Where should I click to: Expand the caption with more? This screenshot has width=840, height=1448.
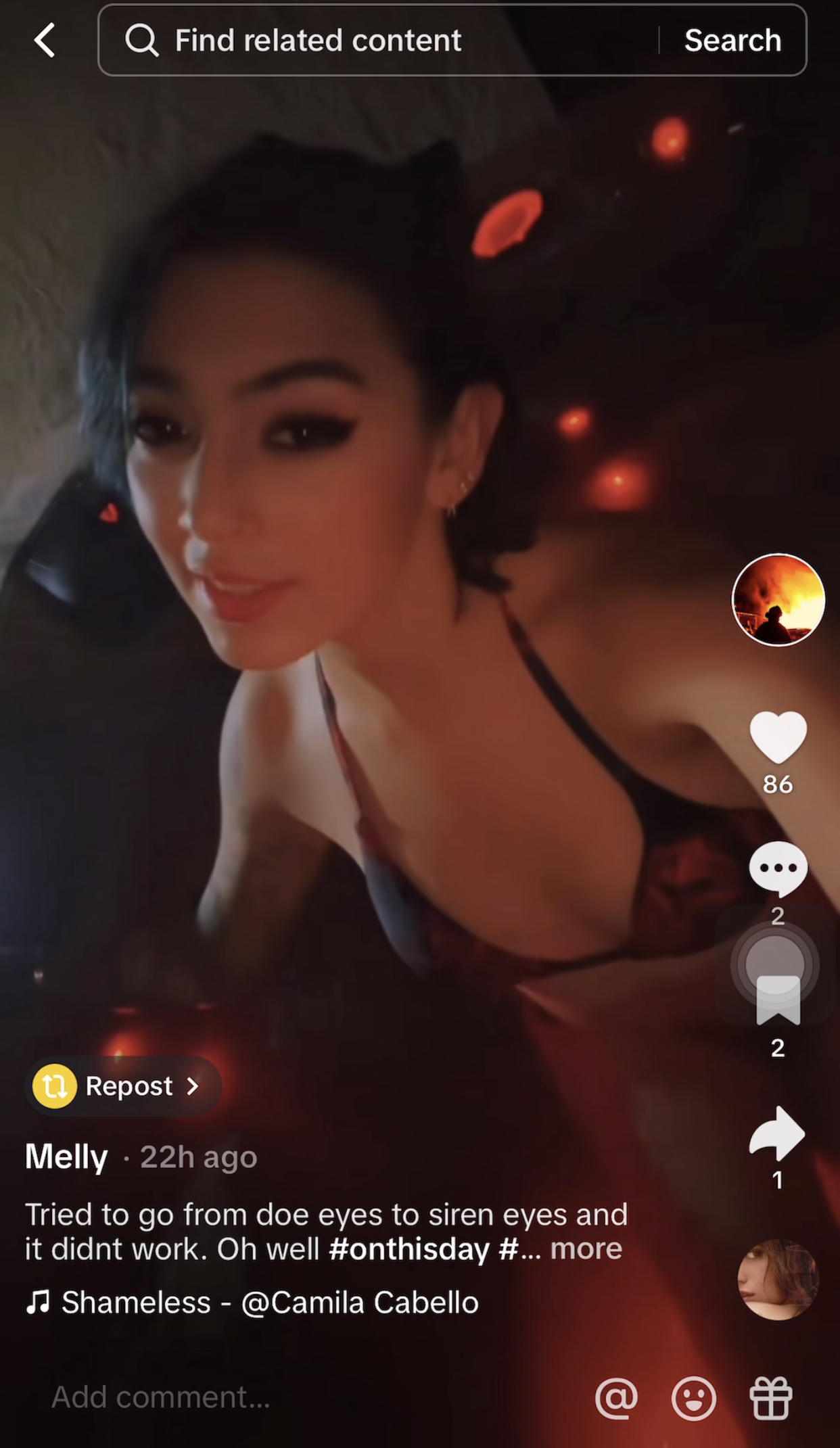[x=586, y=1248]
